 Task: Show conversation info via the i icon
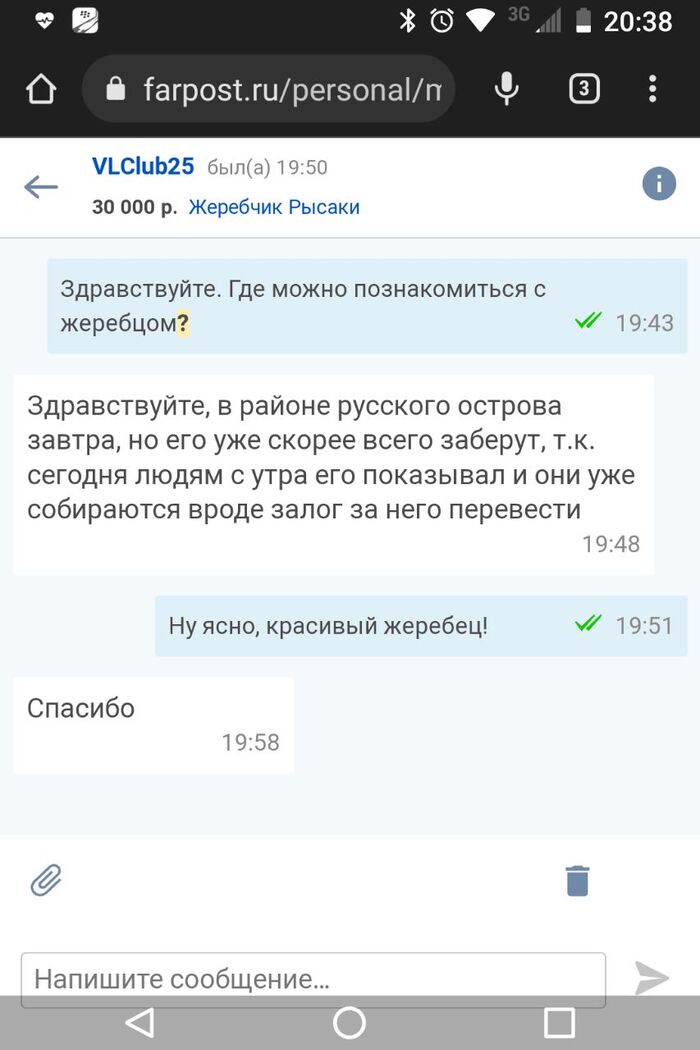pos(659,184)
